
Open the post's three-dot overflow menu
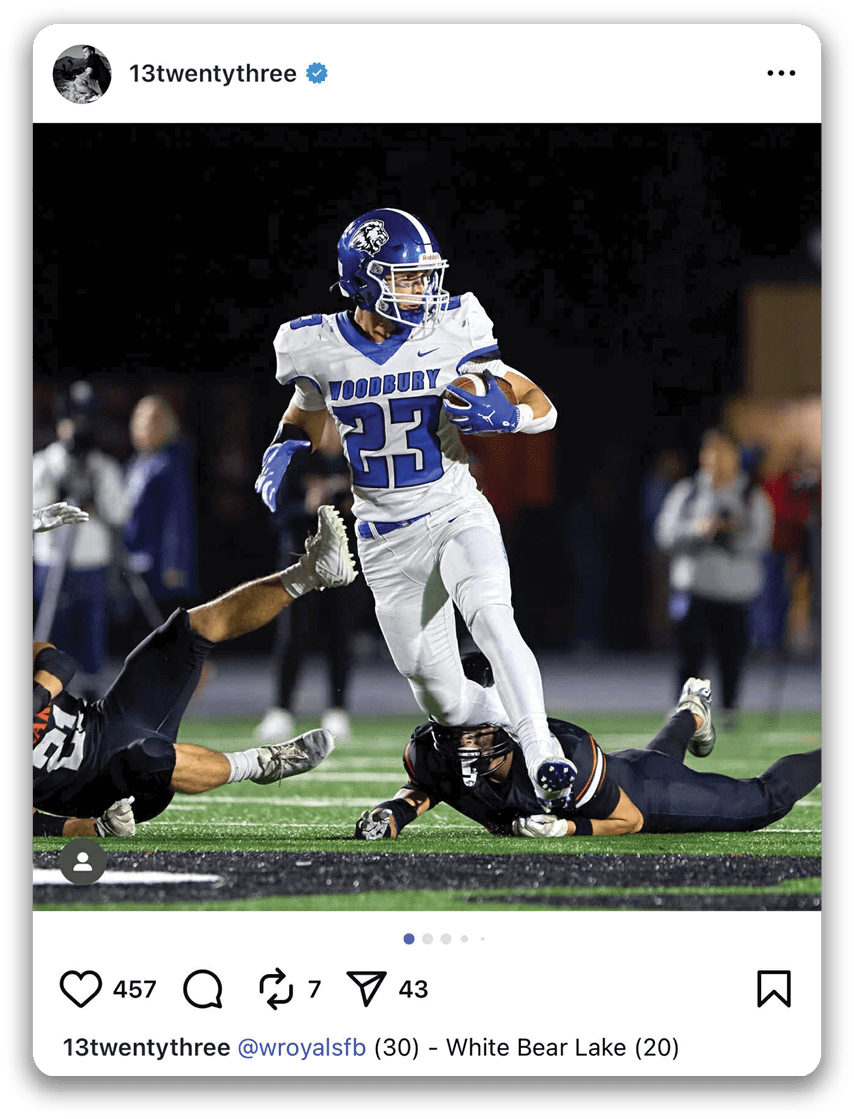[781, 74]
